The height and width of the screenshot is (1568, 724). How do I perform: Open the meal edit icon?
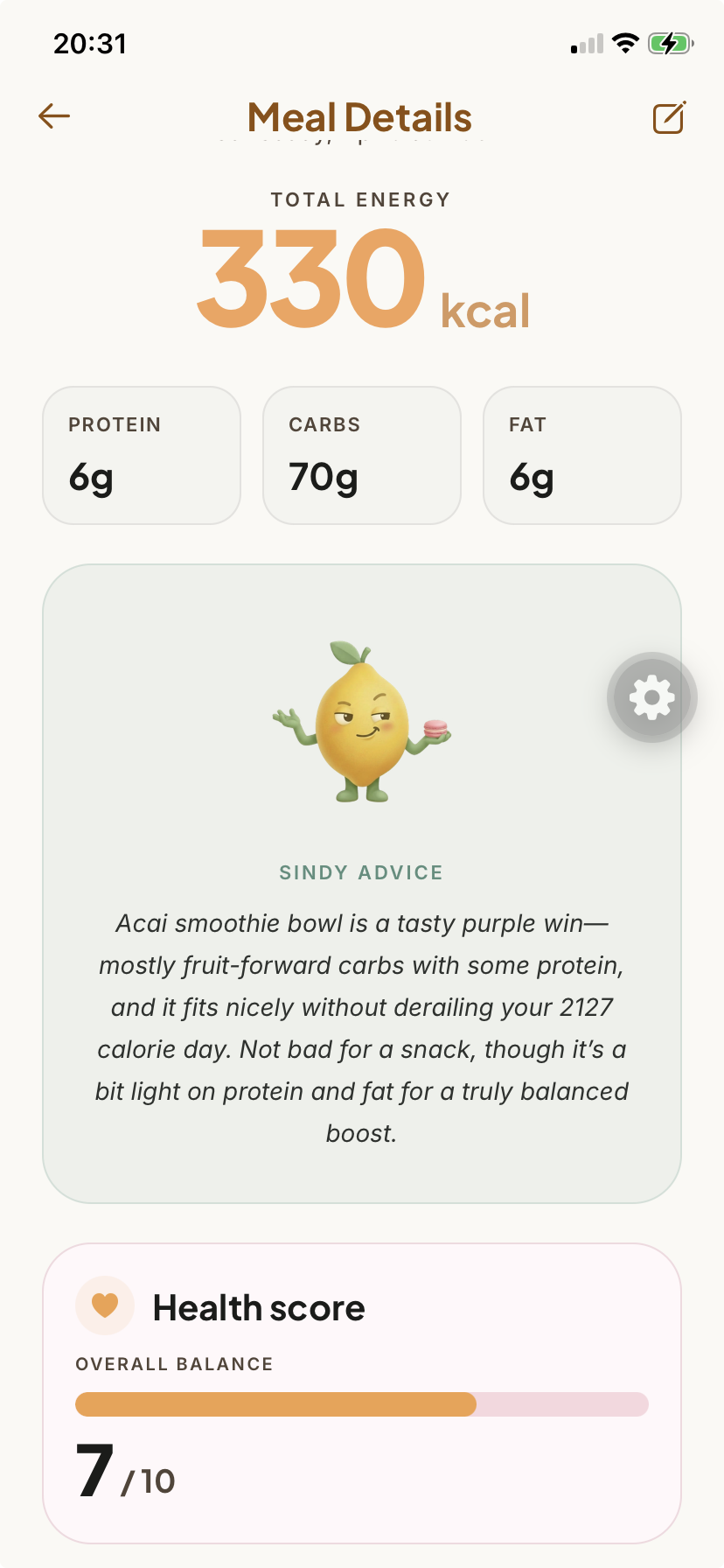click(668, 117)
